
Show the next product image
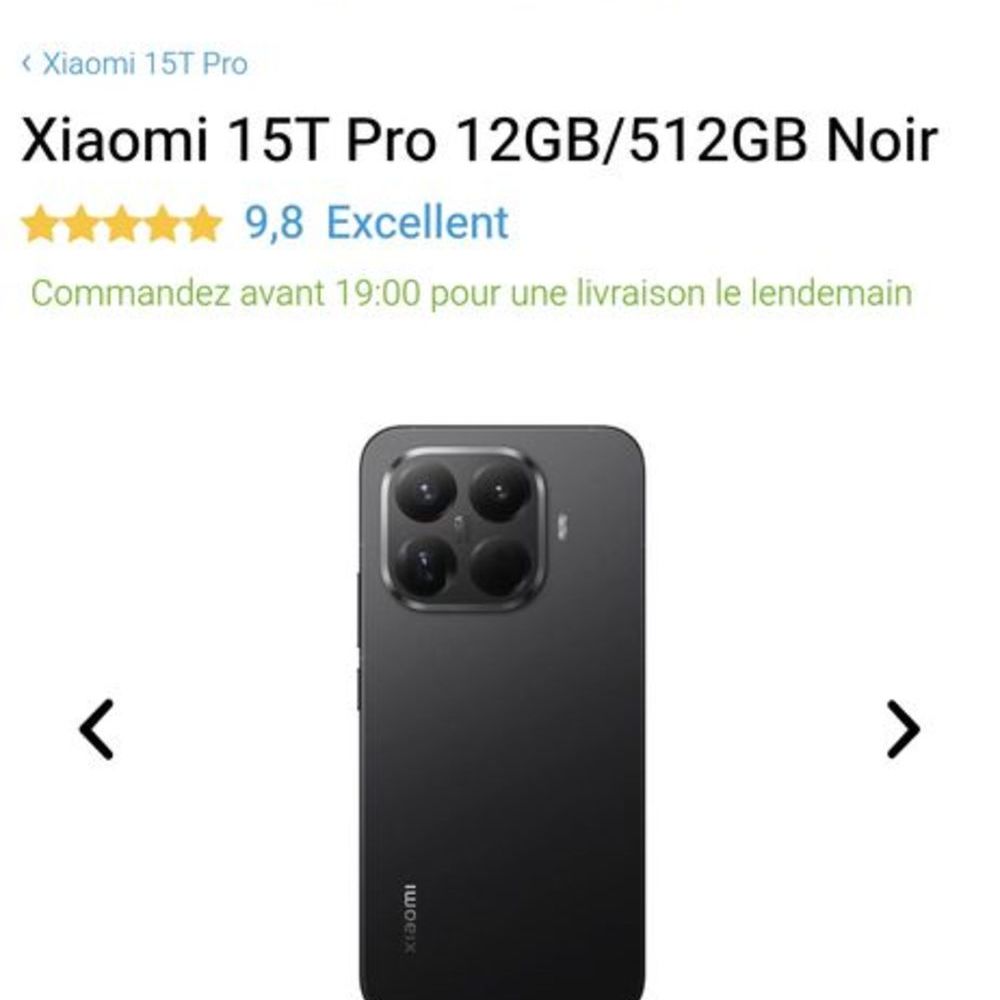[902, 729]
